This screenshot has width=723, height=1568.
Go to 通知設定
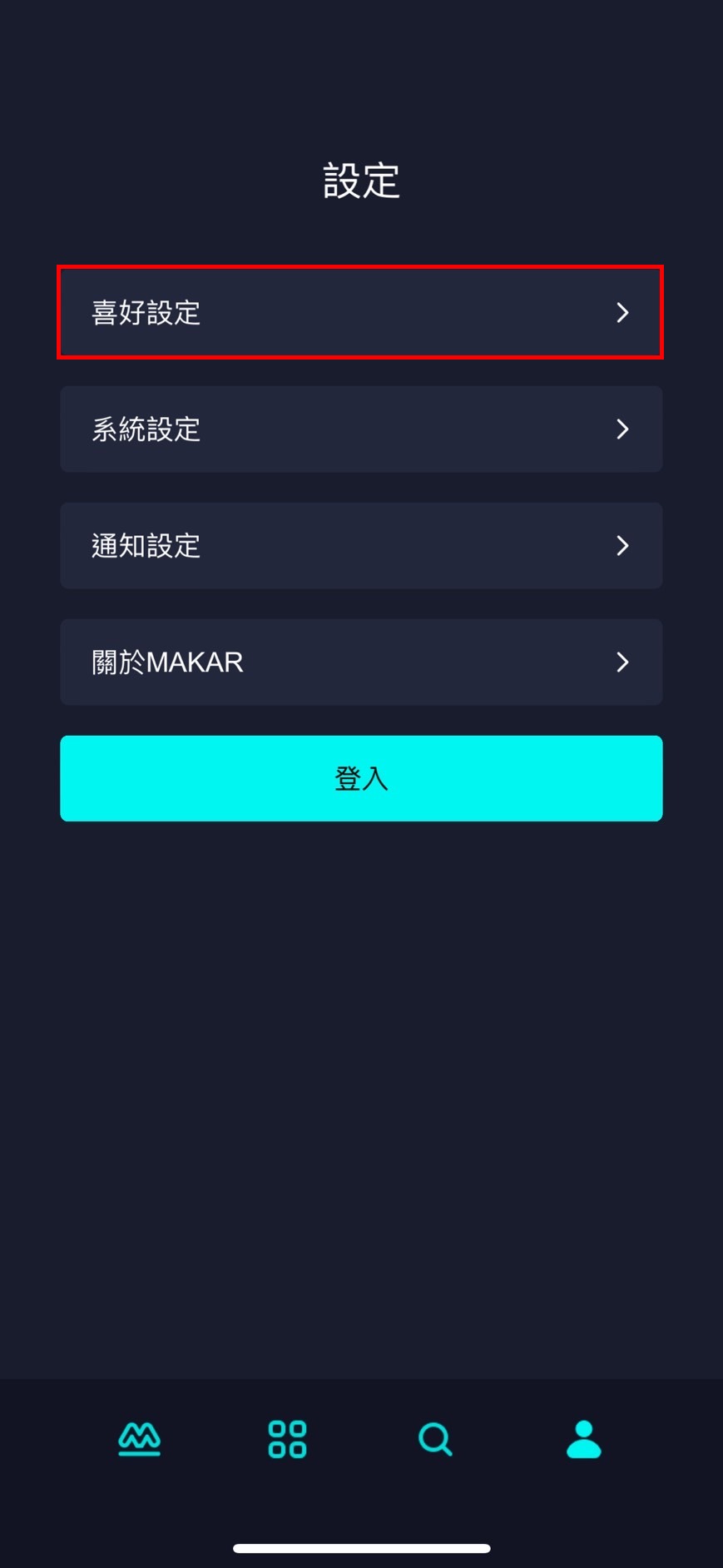click(360, 545)
